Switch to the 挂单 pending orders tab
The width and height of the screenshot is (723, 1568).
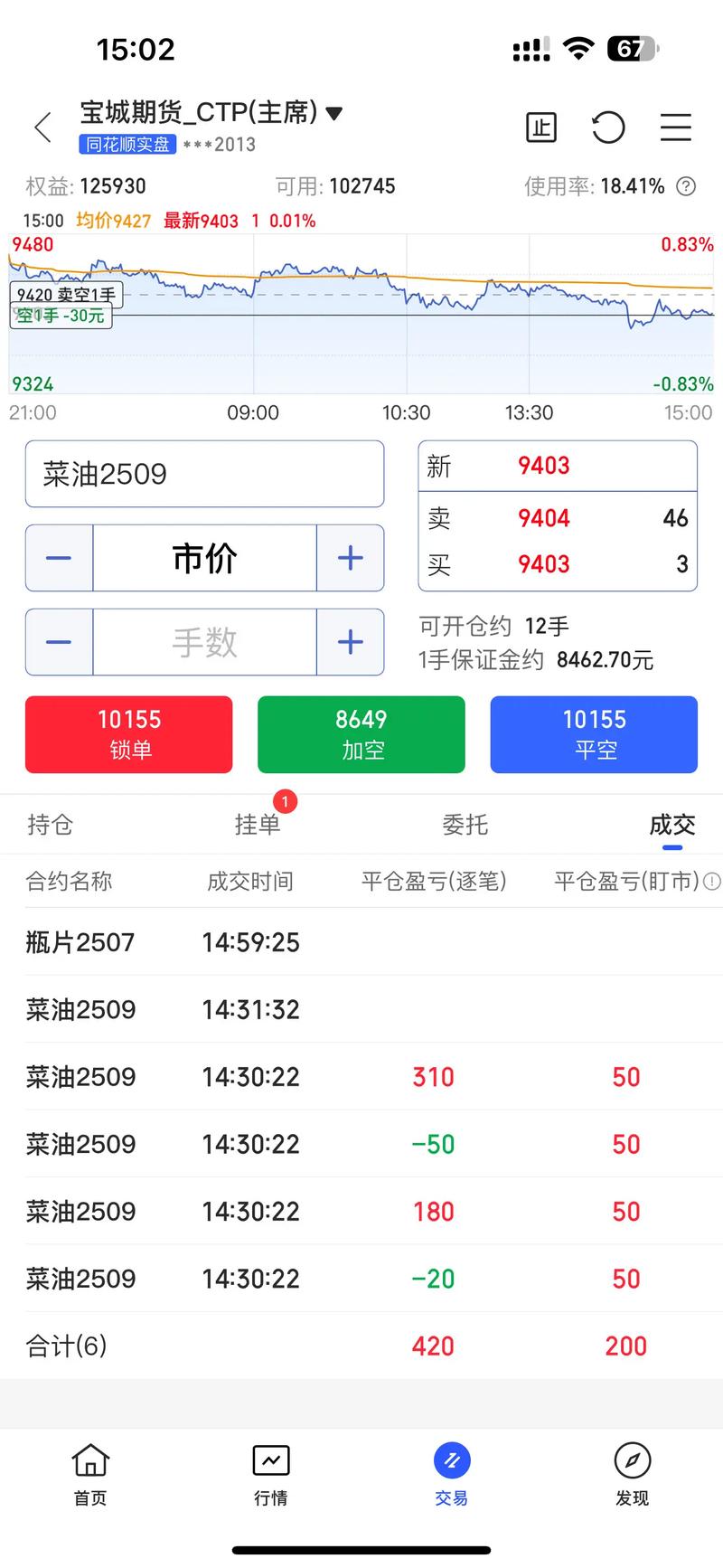click(x=258, y=824)
